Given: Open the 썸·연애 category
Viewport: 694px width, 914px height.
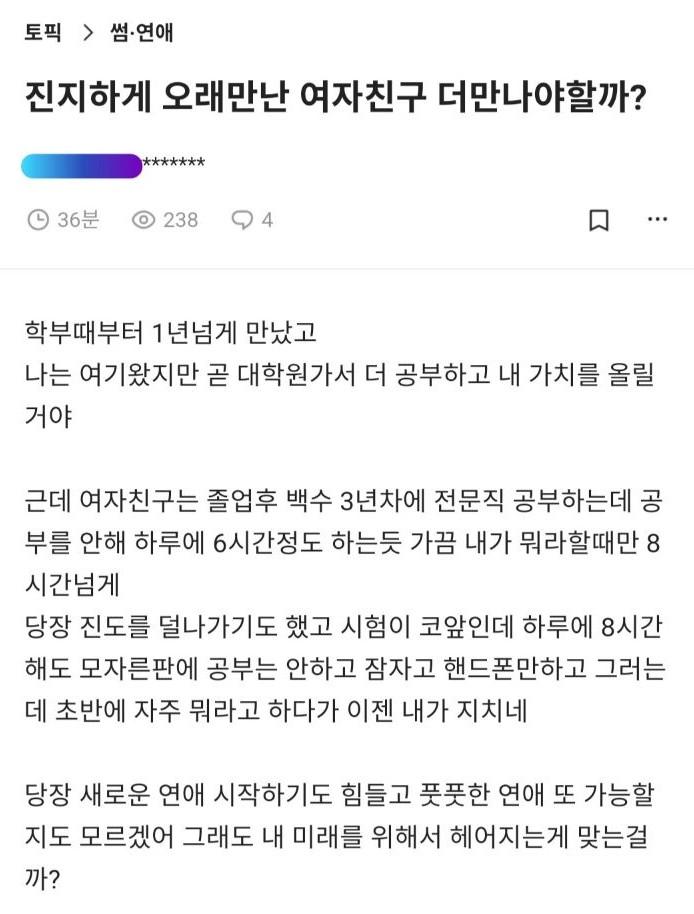Looking at the screenshot, I should (x=141, y=33).
